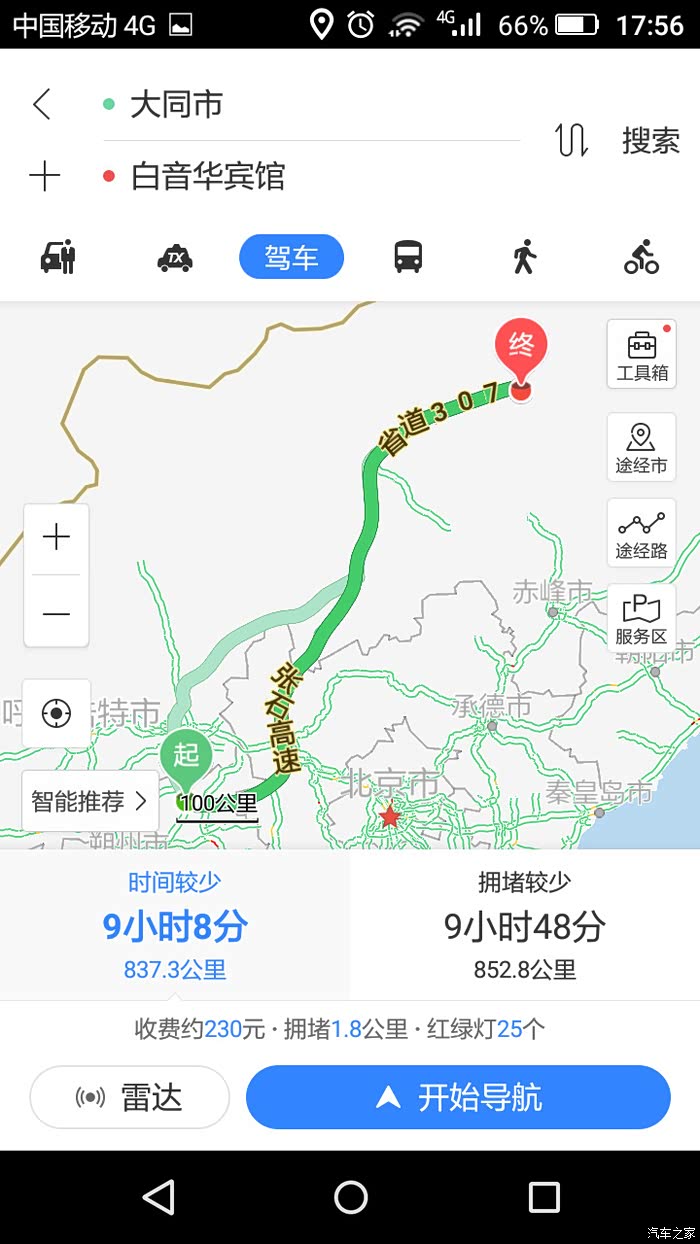Zoom in the map with plus button
The height and width of the screenshot is (1244, 700).
pos(56,538)
